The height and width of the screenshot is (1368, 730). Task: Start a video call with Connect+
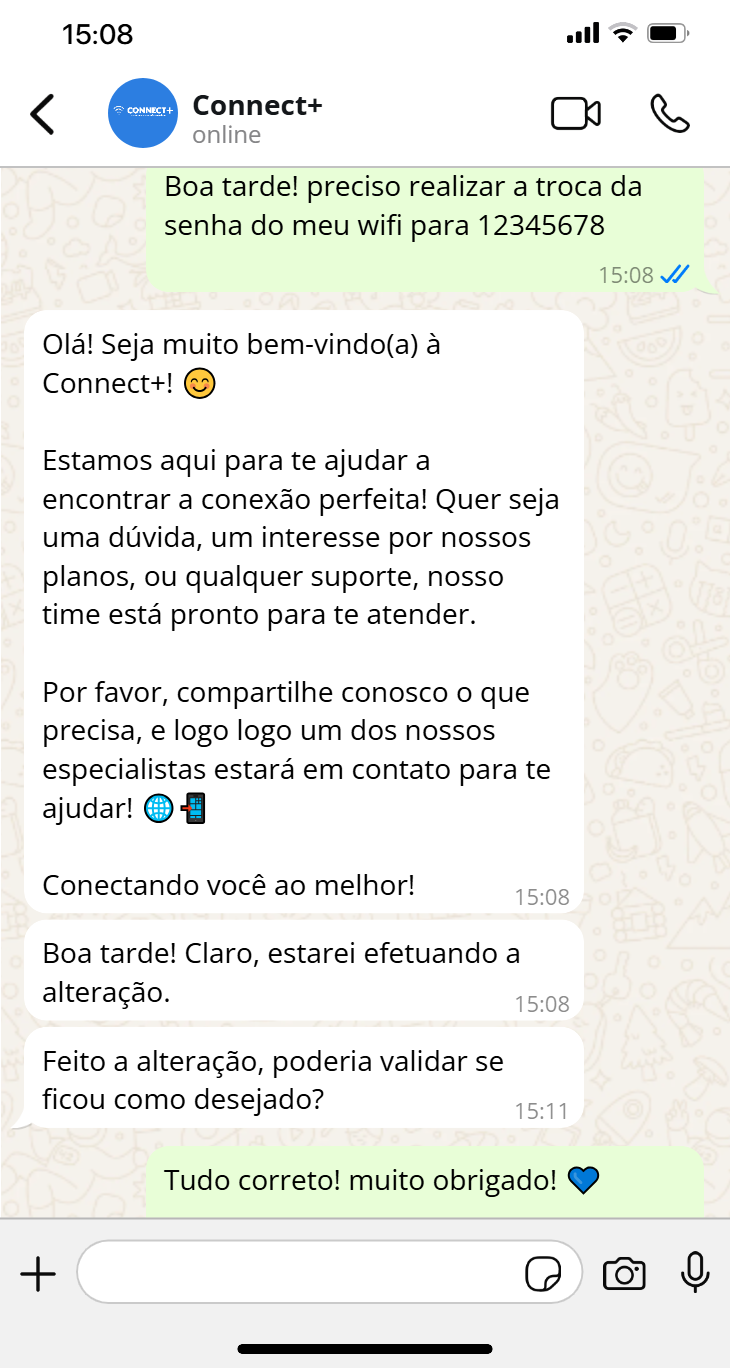coord(576,114)
